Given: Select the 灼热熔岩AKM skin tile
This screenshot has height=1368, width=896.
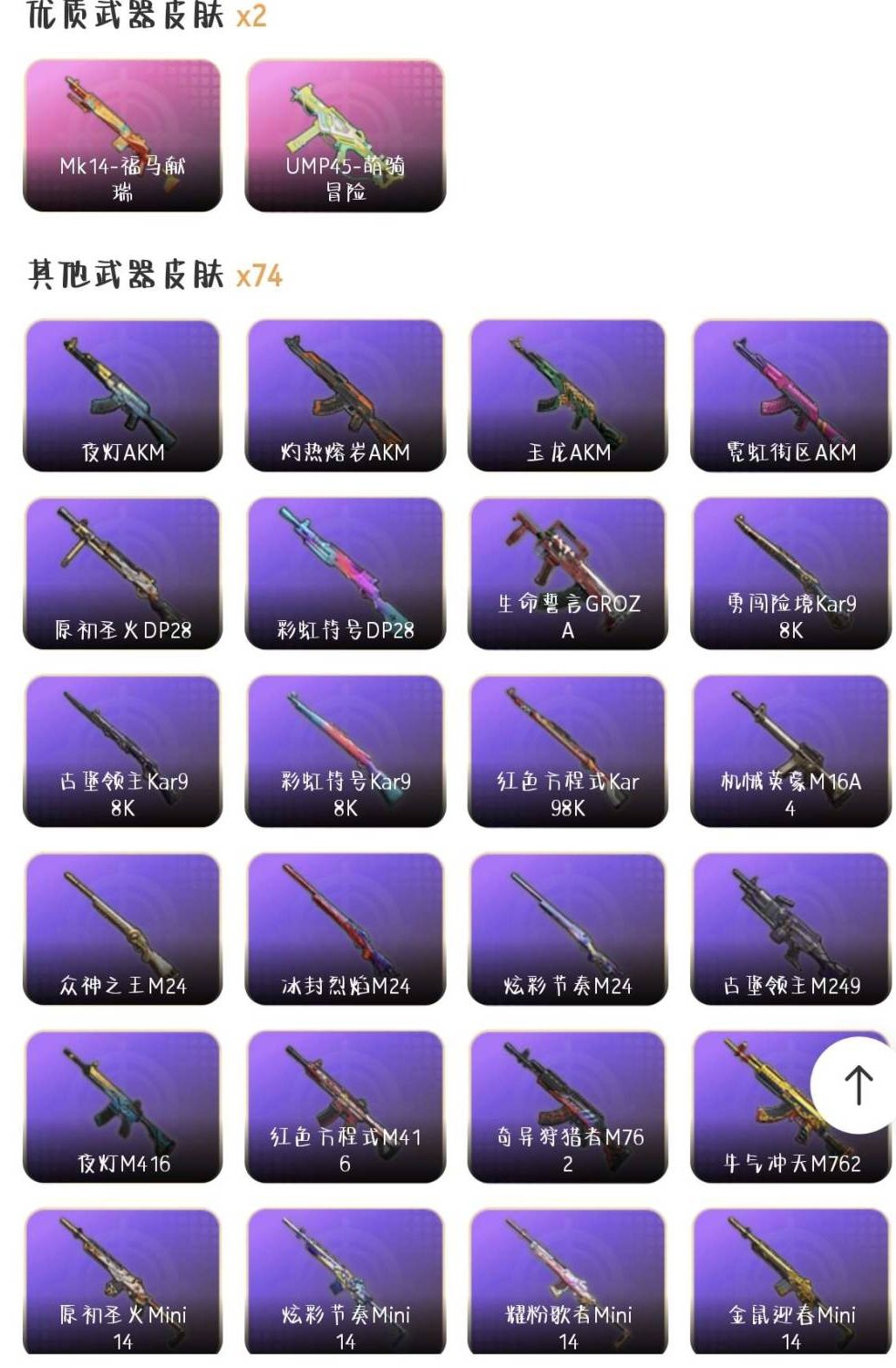Looking at the screenshot, I should pos(345,395).
